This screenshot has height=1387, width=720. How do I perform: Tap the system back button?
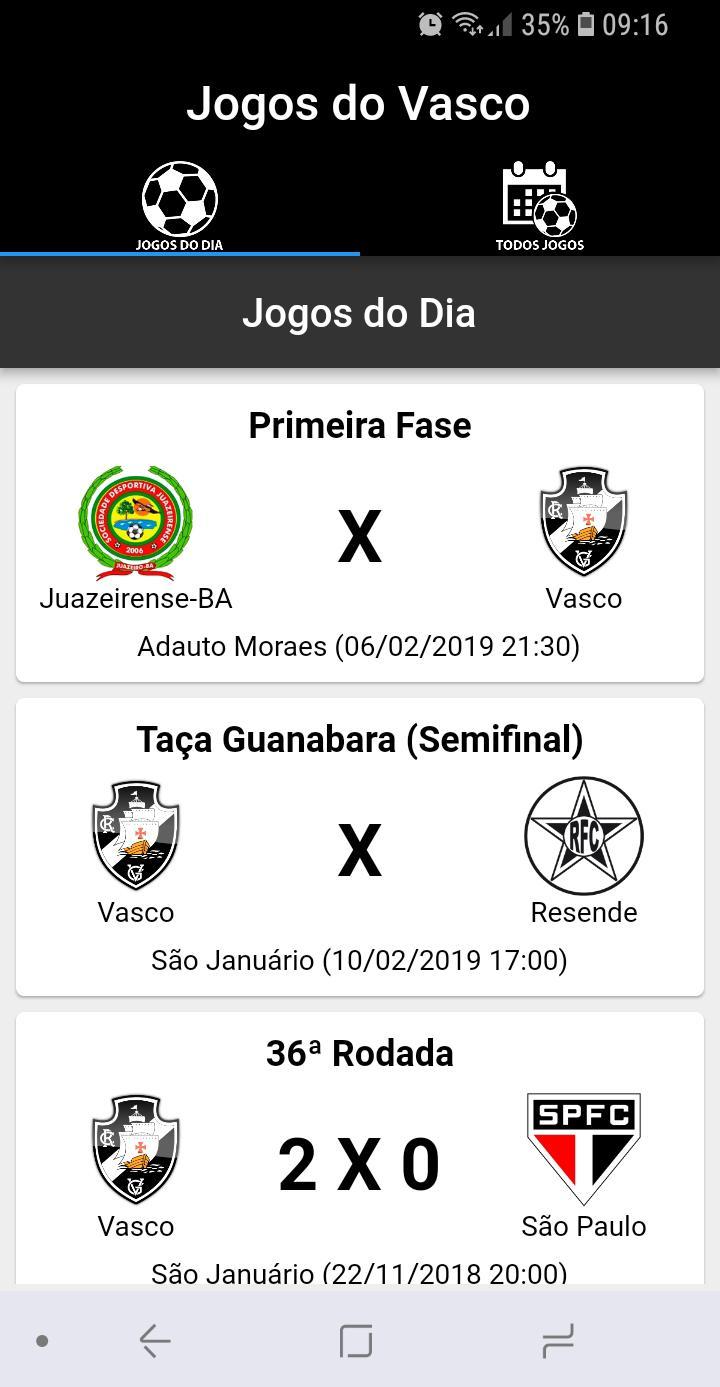coord(155,1341)
